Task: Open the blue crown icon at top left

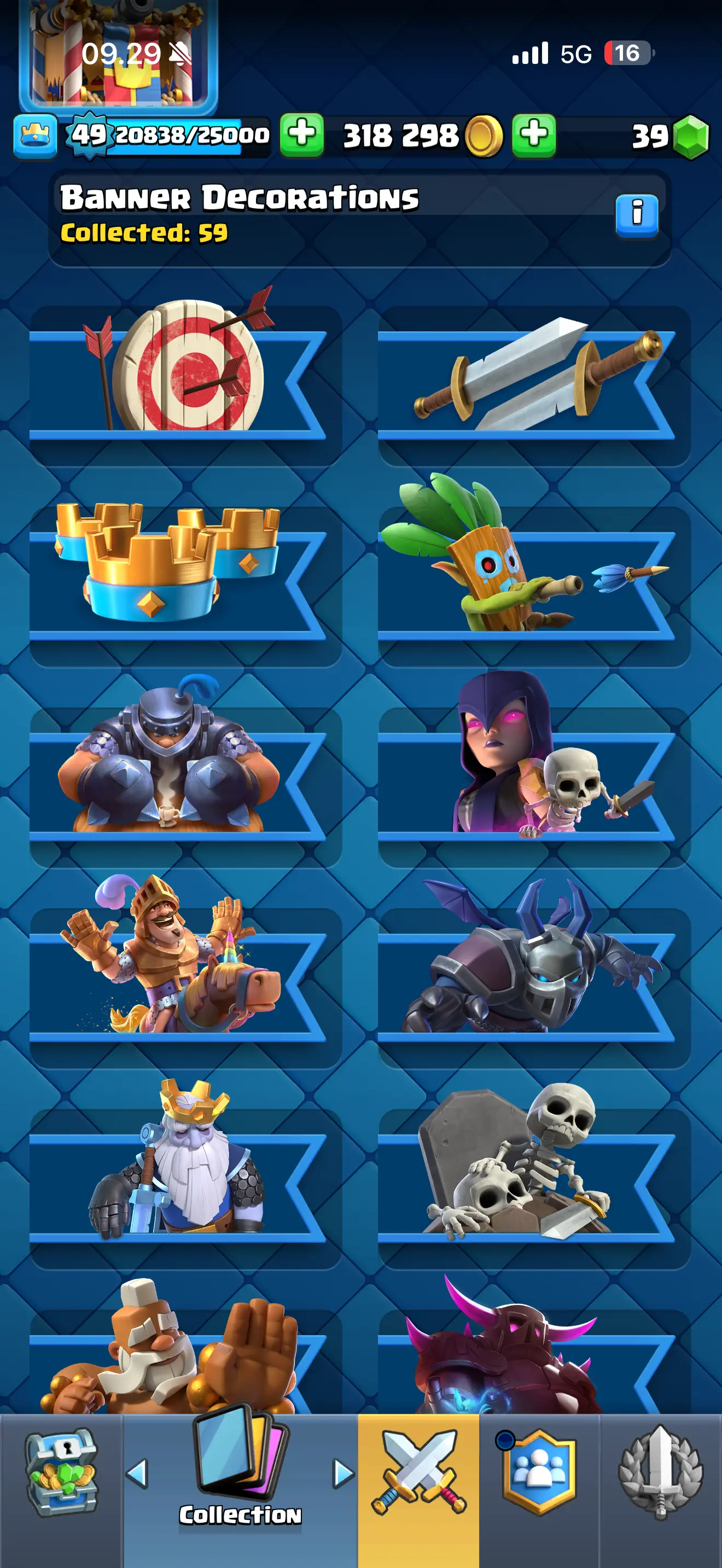Action: coord(36,136)
